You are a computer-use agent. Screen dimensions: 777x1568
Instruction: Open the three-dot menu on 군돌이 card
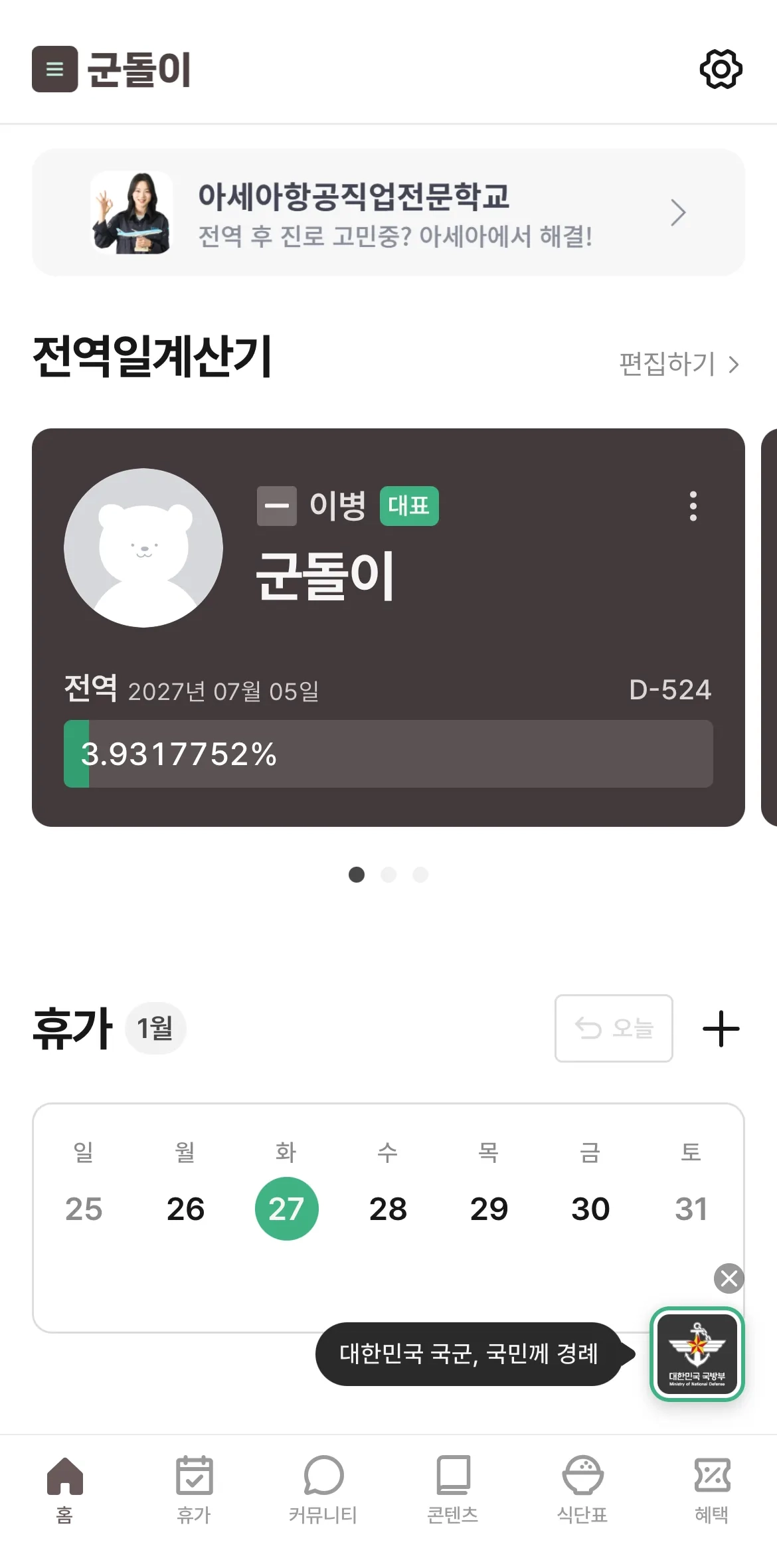coord(693,506)
